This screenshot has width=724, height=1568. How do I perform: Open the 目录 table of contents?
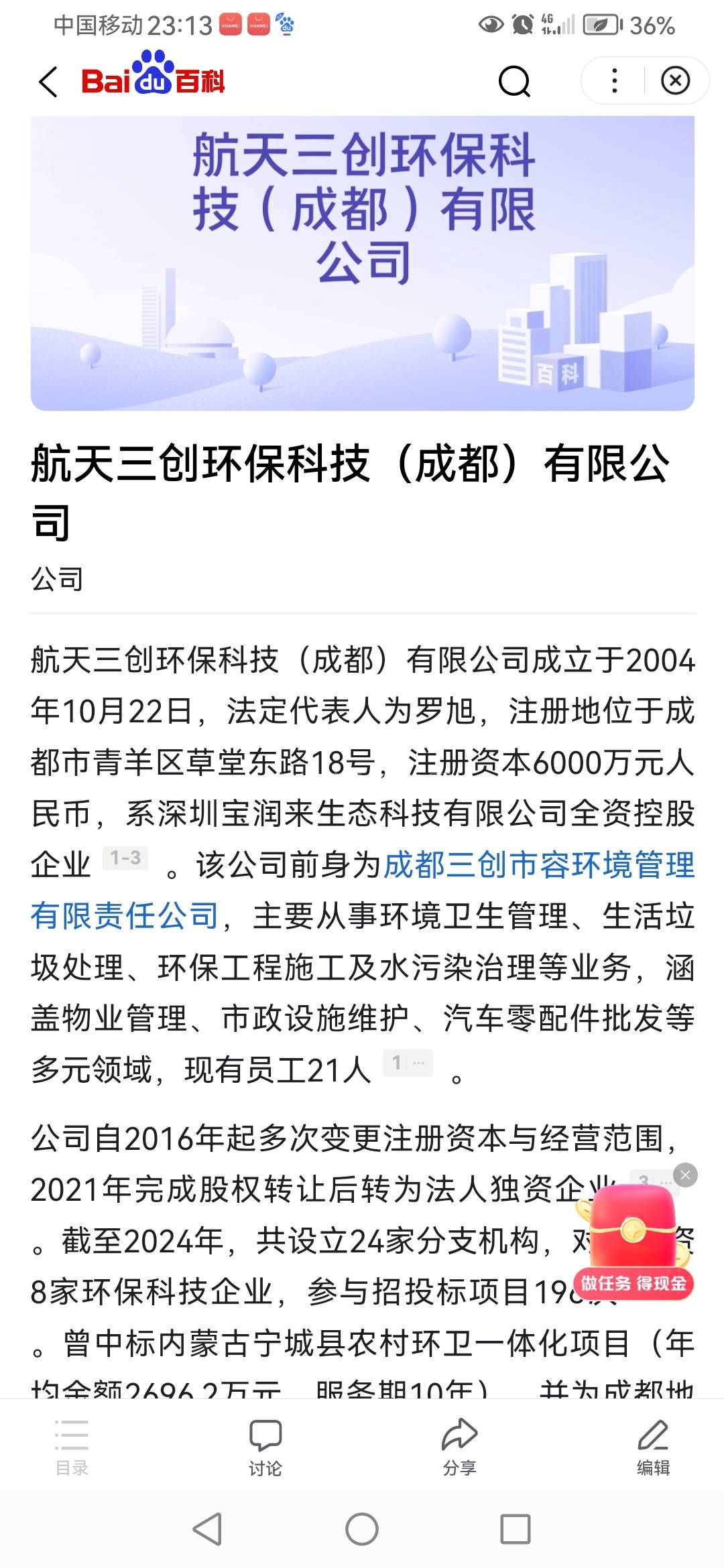coord(72,1447)
